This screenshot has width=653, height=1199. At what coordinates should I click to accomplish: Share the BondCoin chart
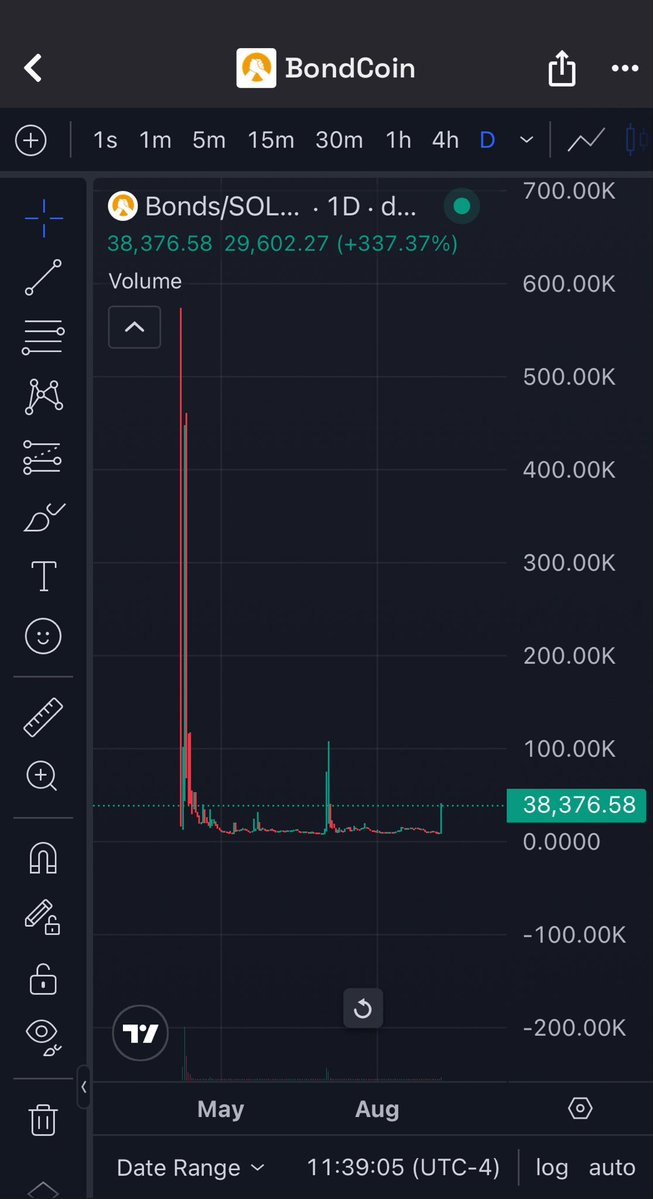(x=562, y=68)
